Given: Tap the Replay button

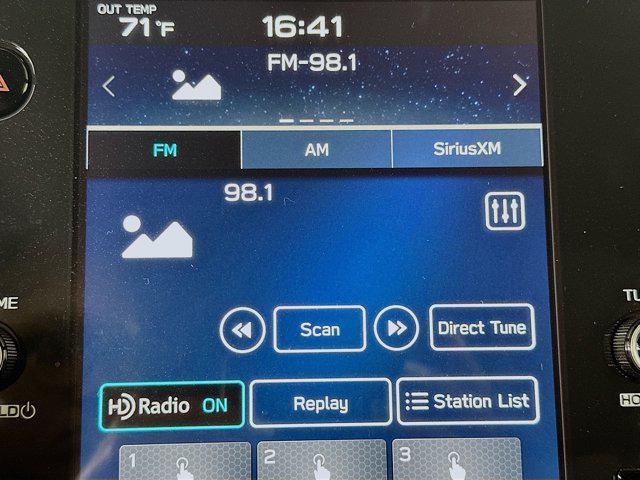Looking at the screenshot, I should click(320, 404).
